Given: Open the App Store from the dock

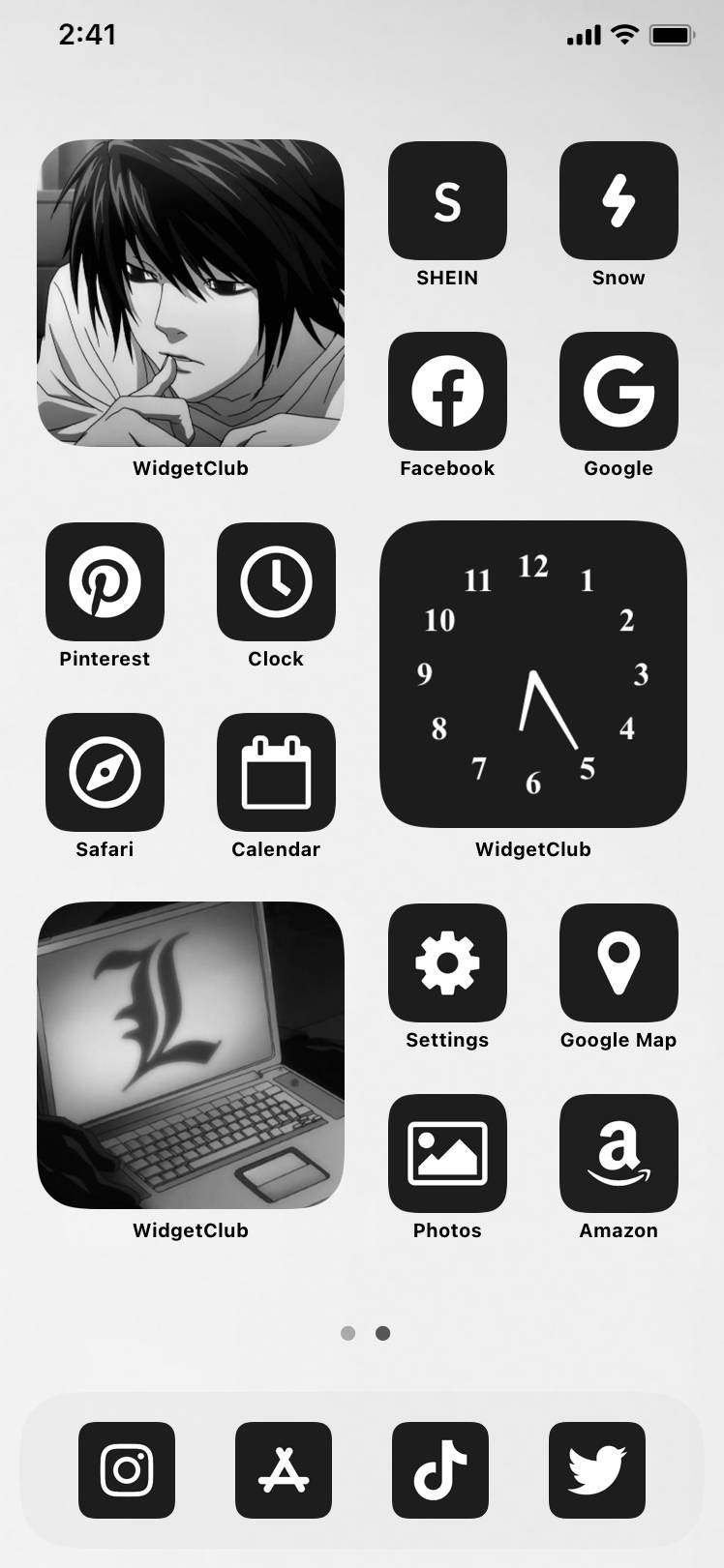Looking at the screenshot, I should click(284, 1469).
